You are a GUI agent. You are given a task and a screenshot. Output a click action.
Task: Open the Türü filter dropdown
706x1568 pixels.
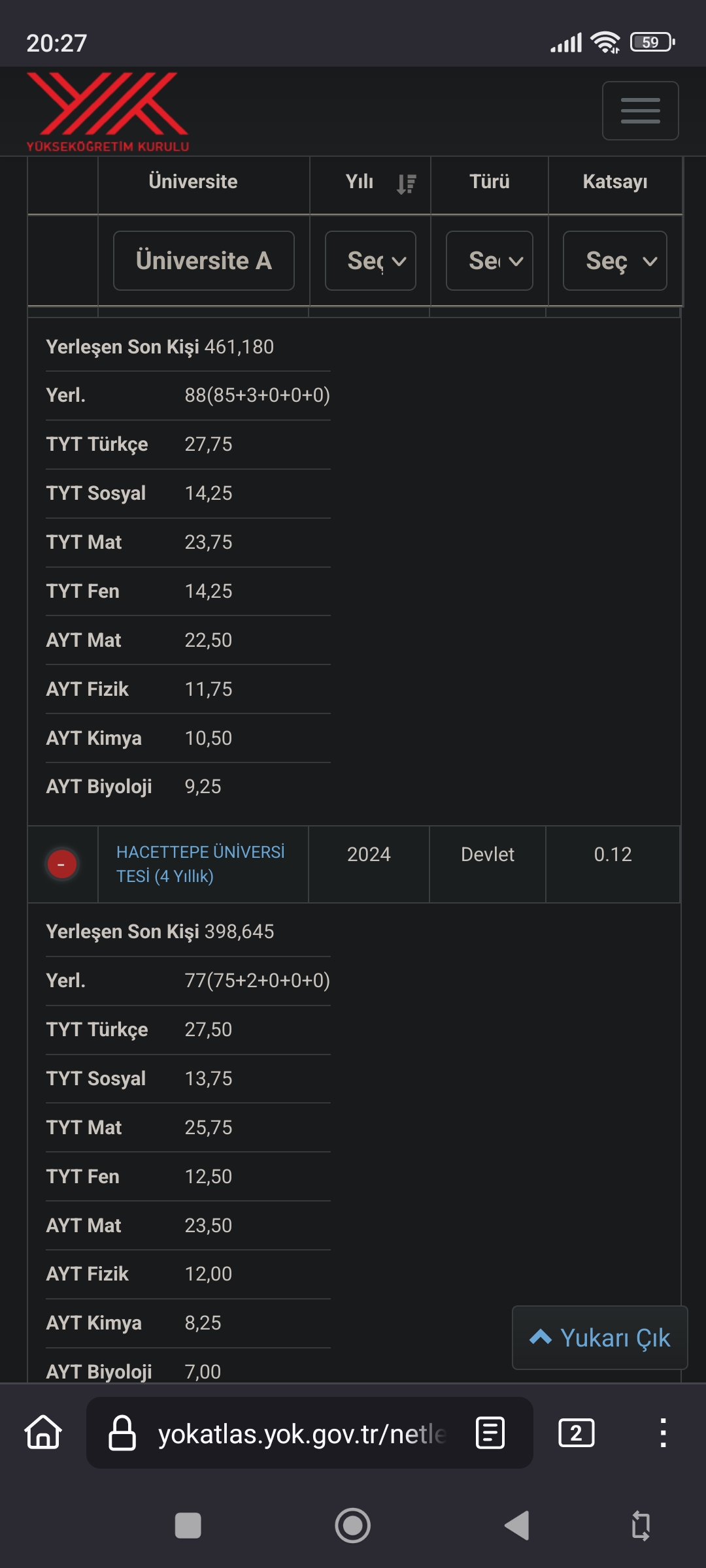[x=489, y=261]
